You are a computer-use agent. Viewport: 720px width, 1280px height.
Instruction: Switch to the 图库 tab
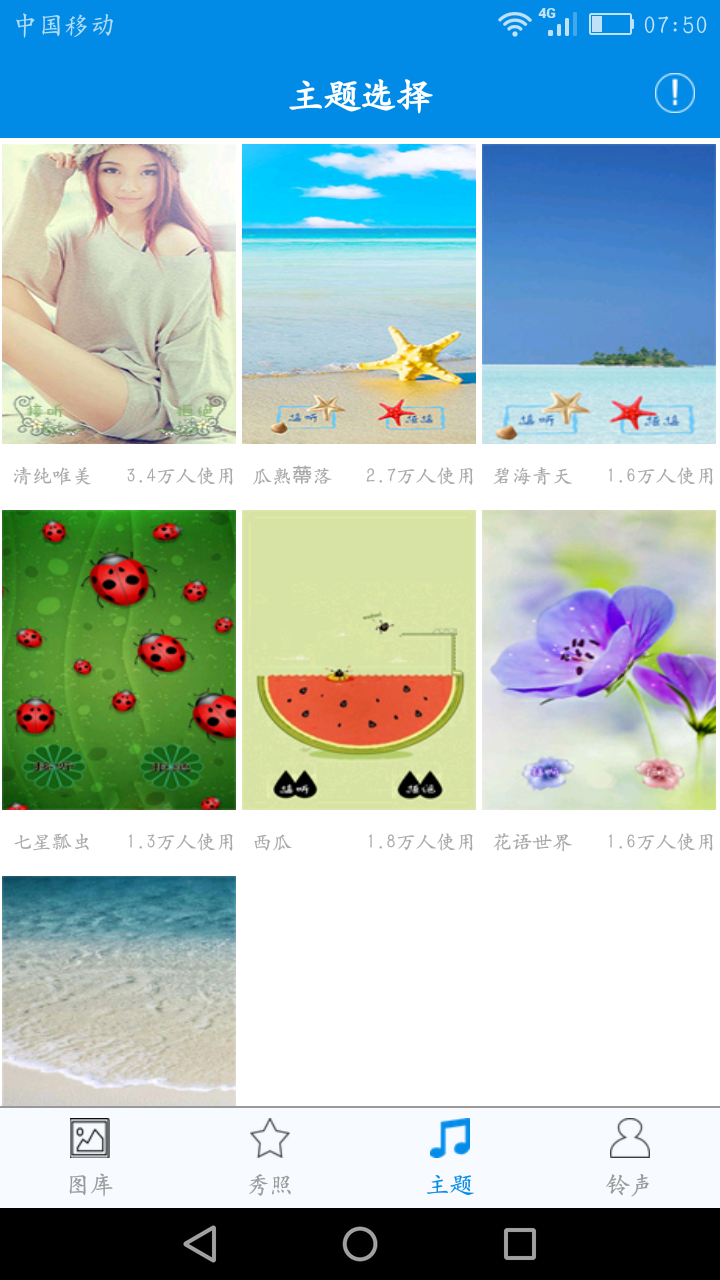pos(90,1157)
